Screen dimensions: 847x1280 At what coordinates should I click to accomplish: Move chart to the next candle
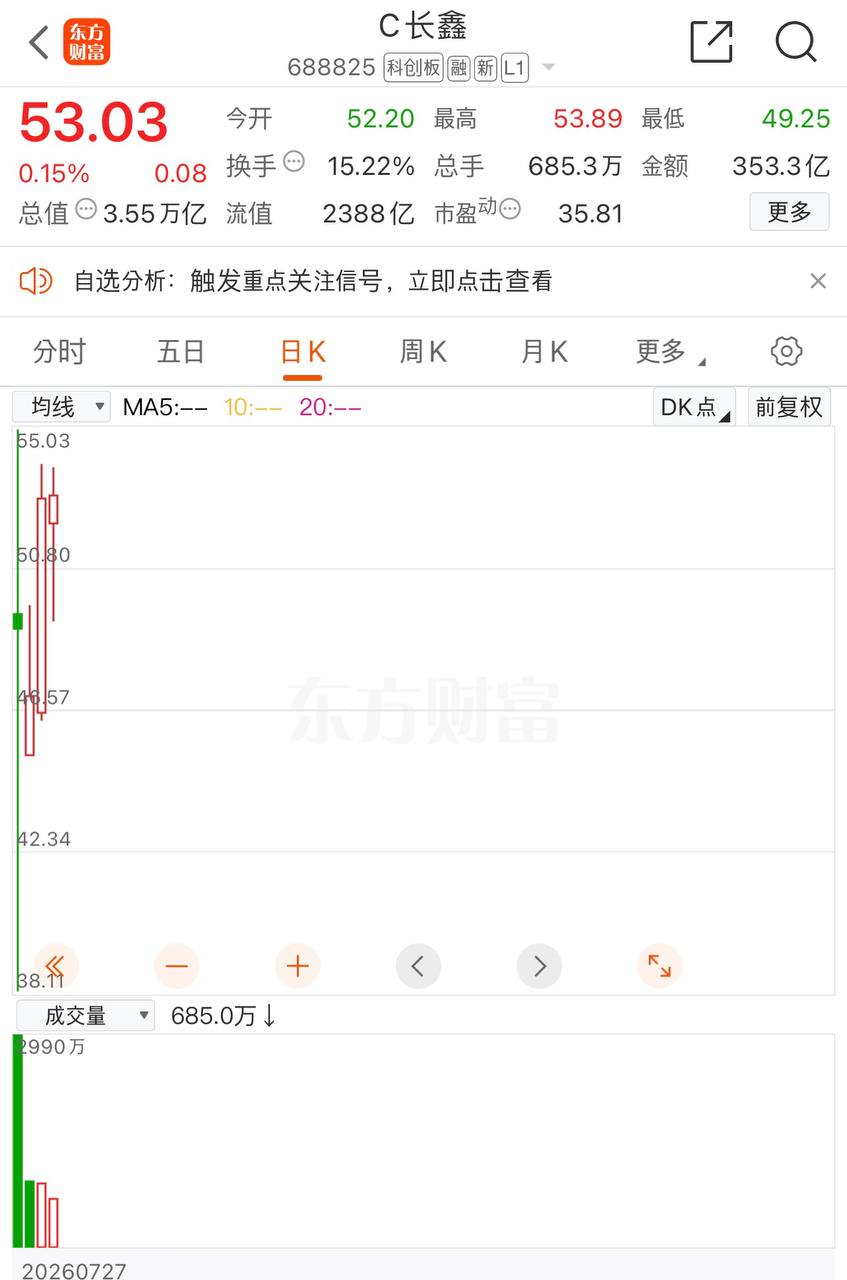539,966
